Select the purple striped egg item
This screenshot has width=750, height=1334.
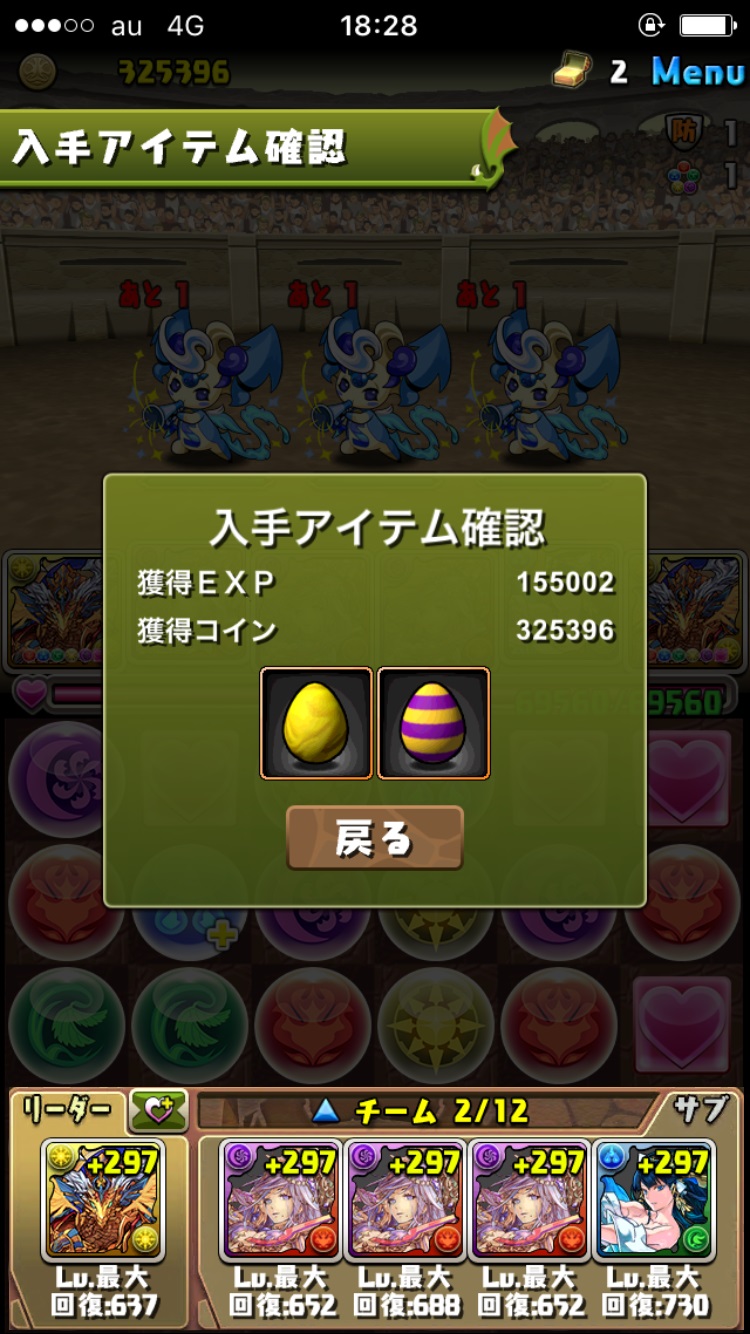tap(433, 723)
